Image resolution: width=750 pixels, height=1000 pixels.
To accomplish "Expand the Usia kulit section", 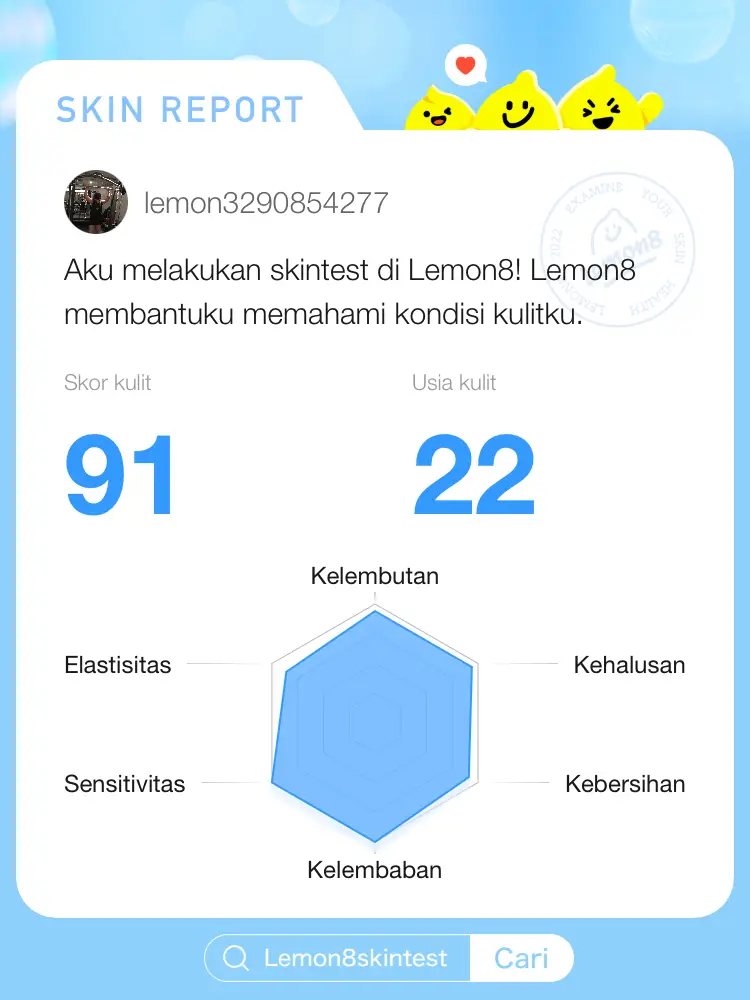I will coord(455,382).
